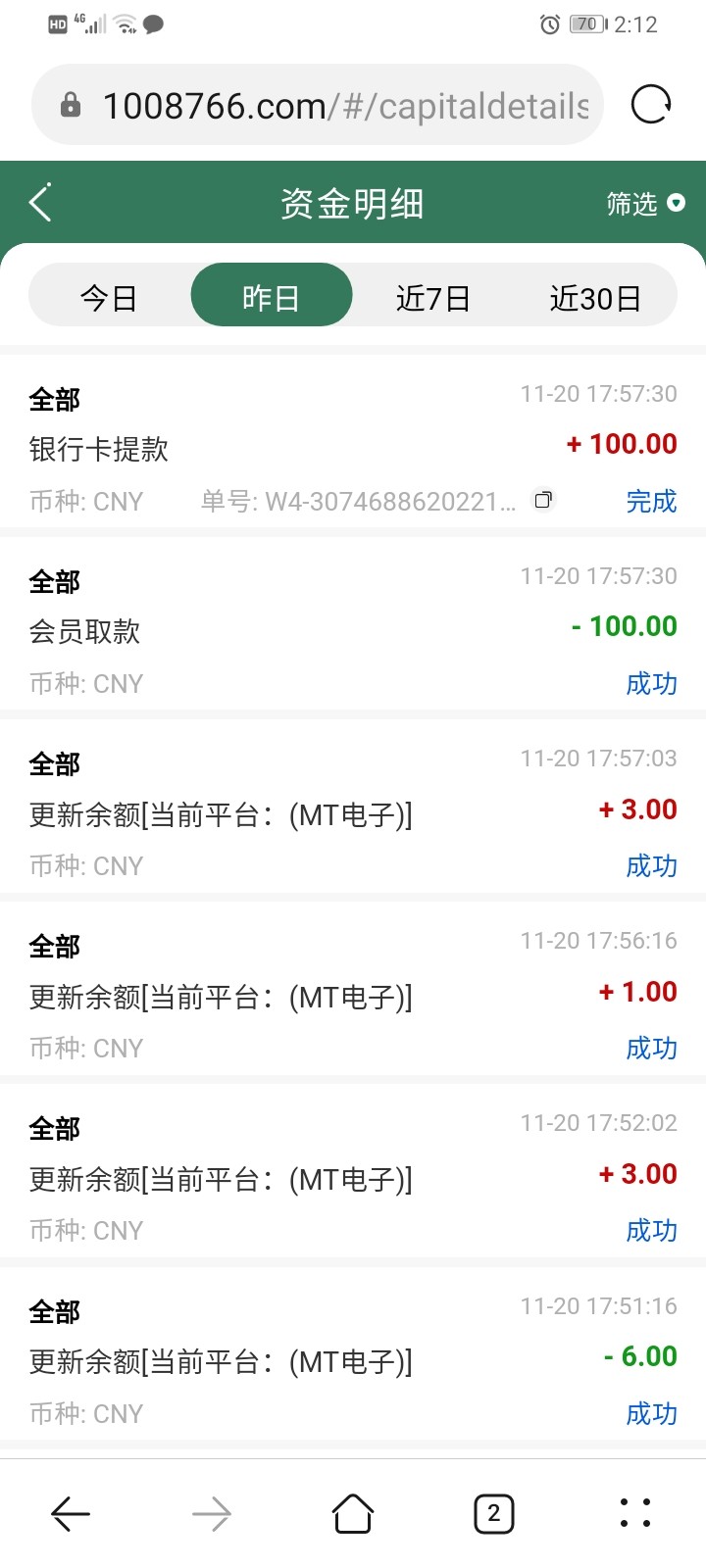Select the 昨日 tab

(x=271, y=295)
